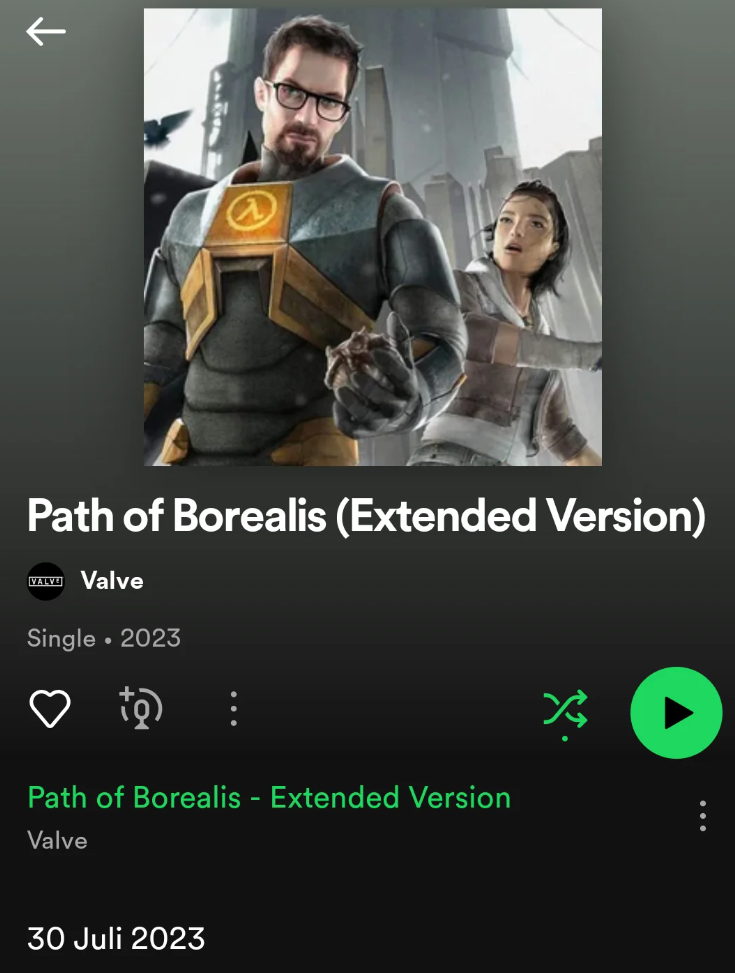Toggle shuffle playback
This screenshot has width=735, height=973.
click(x=565, y=711)
